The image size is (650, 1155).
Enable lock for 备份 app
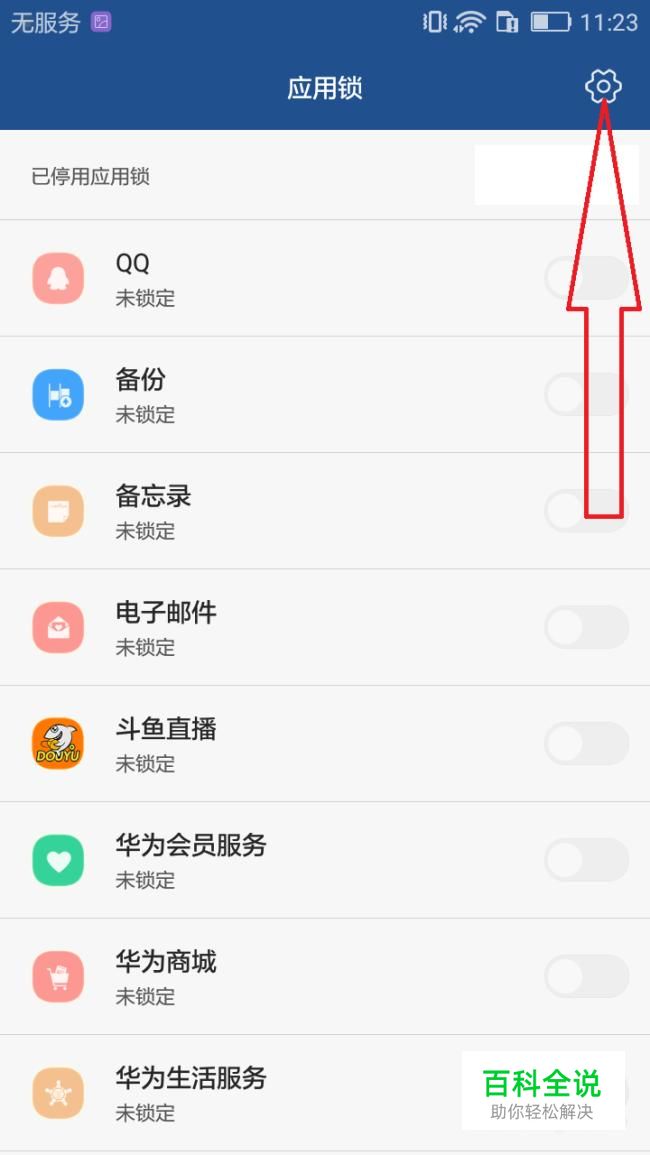(586, 395)
